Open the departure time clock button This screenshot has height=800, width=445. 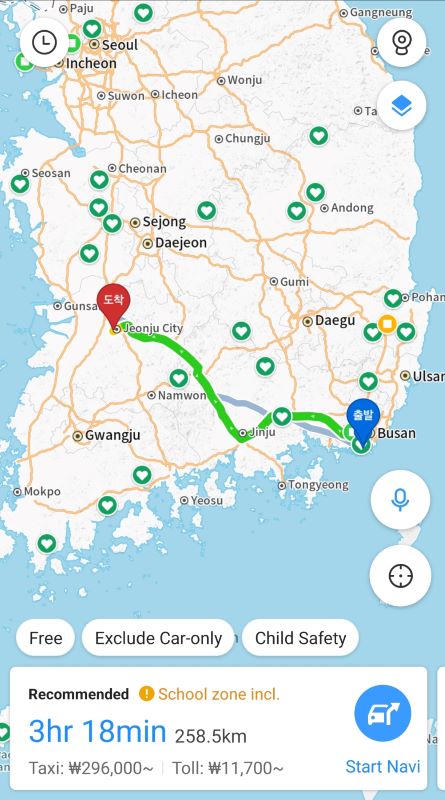(x=44, y=42)
